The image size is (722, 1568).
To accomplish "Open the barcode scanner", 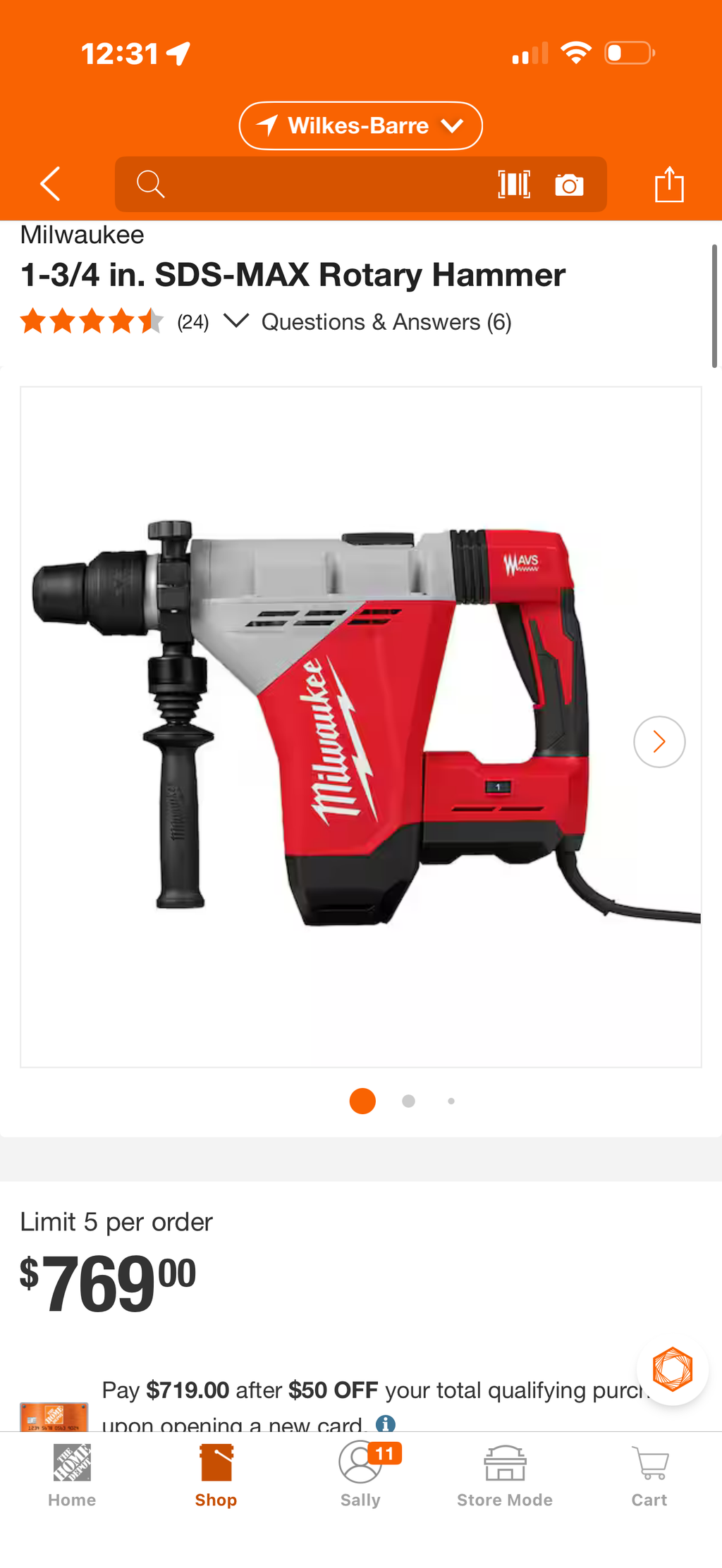I will pyautogui.click(x=514, y=184).
